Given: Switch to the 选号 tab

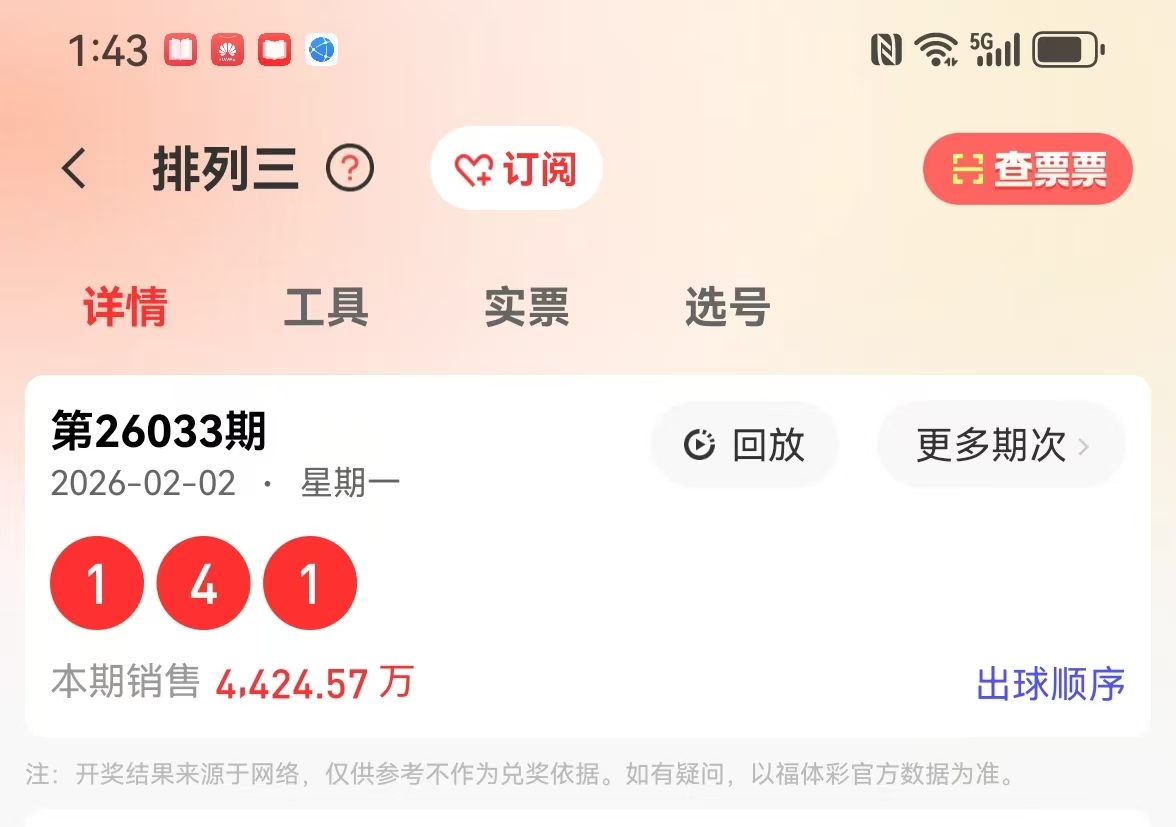Looking at the screenshot, I should click(x=727, y=307).
